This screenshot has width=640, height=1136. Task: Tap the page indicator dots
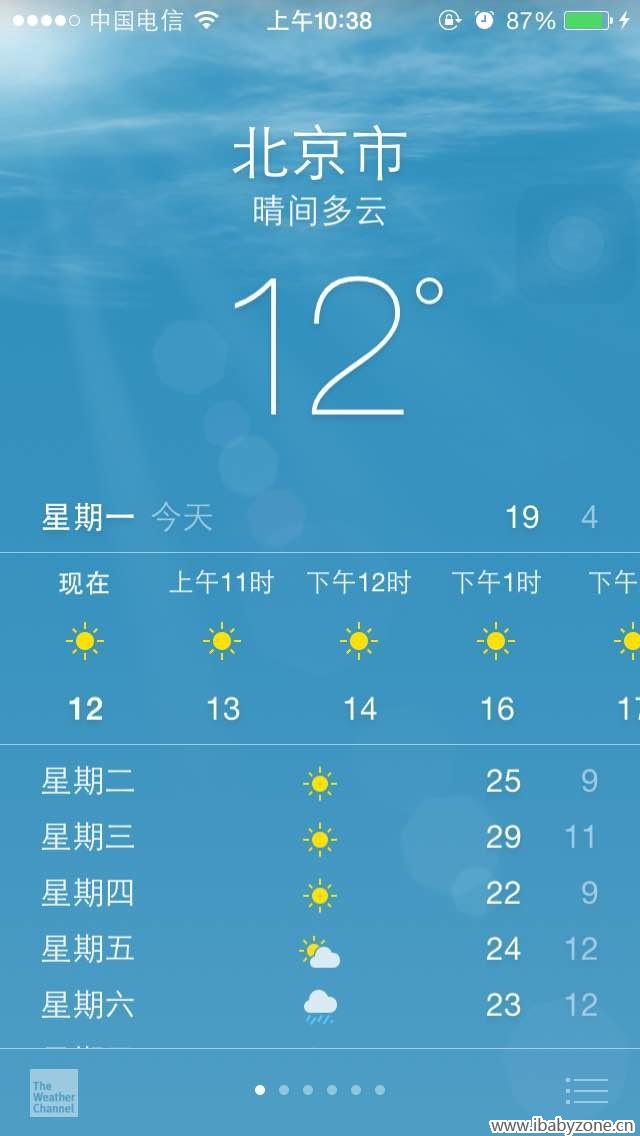320,1090
